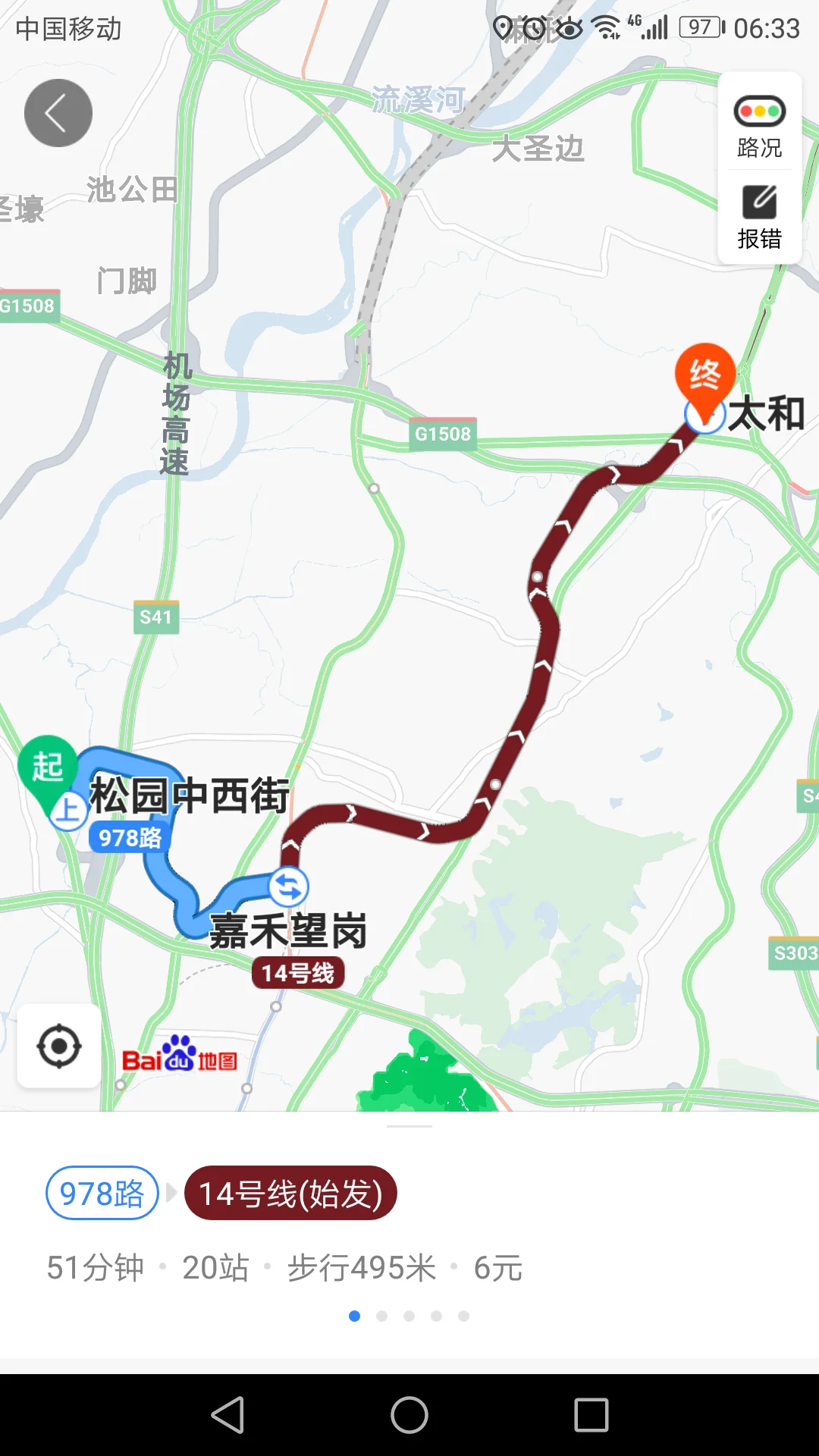This screenshot has width=819, height=1456.
Task: Tap the locate-me crosshair button
Action: tap(58, 1045)
